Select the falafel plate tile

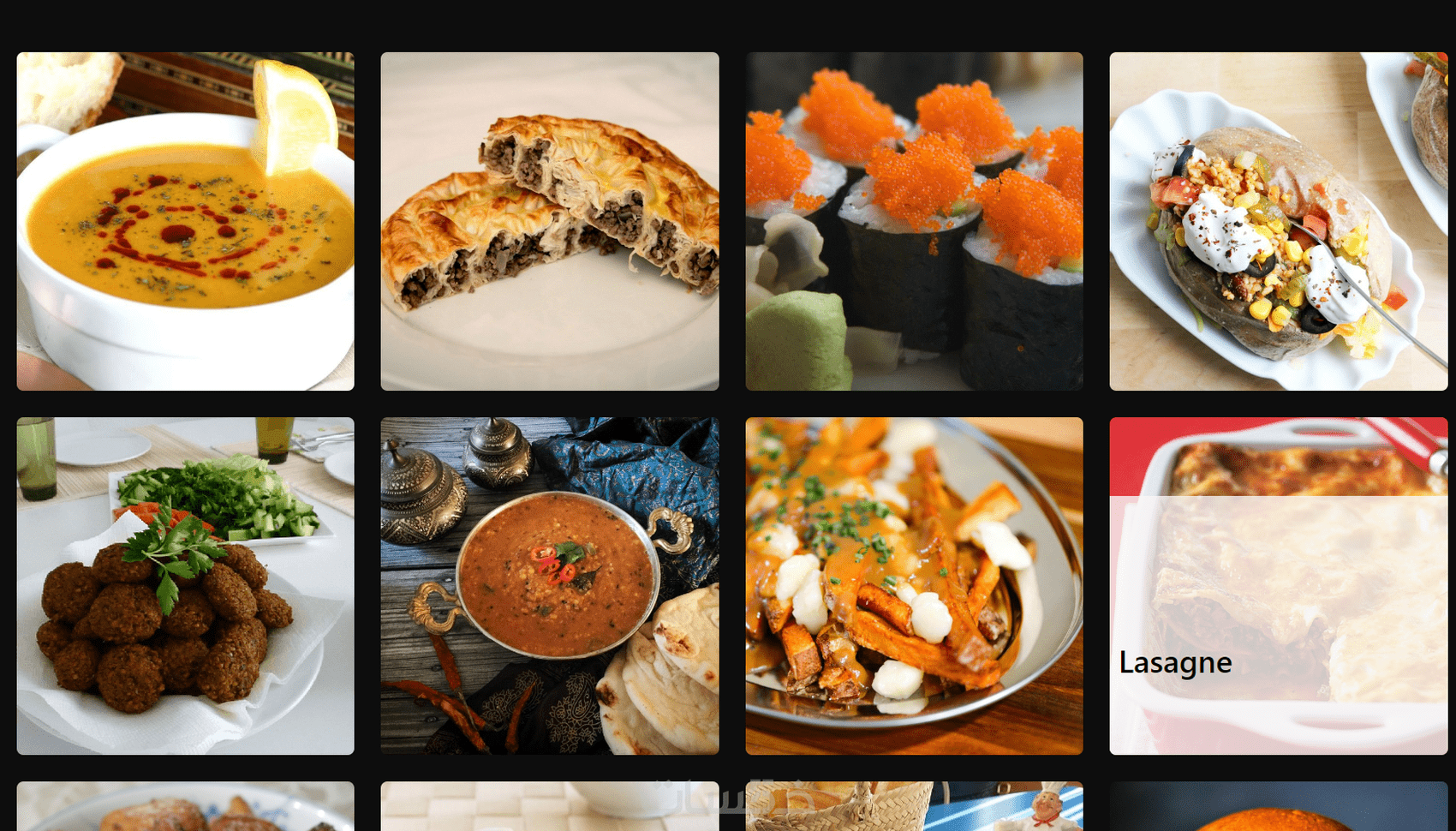click(x=185, y=586)
